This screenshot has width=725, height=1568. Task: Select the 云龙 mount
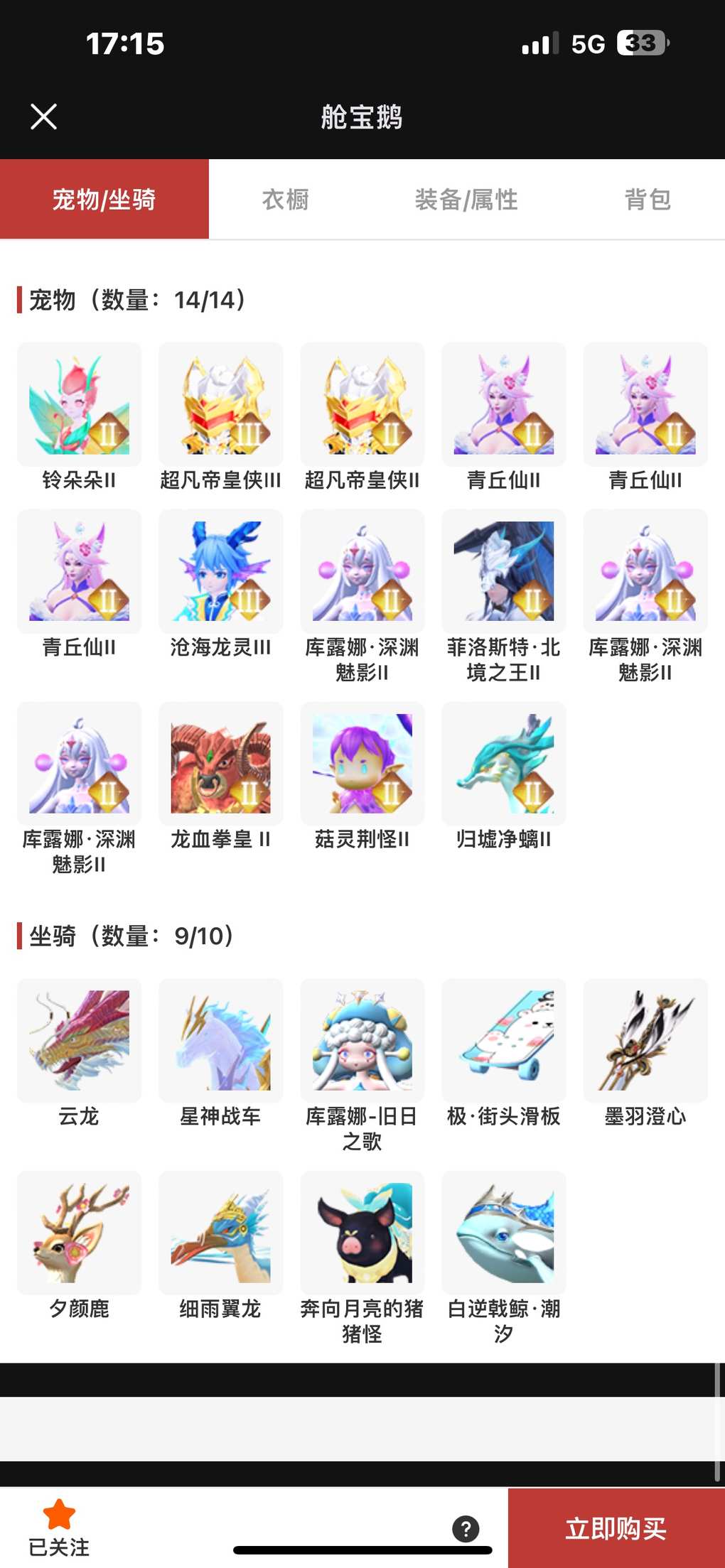[x=79, y=1041]
